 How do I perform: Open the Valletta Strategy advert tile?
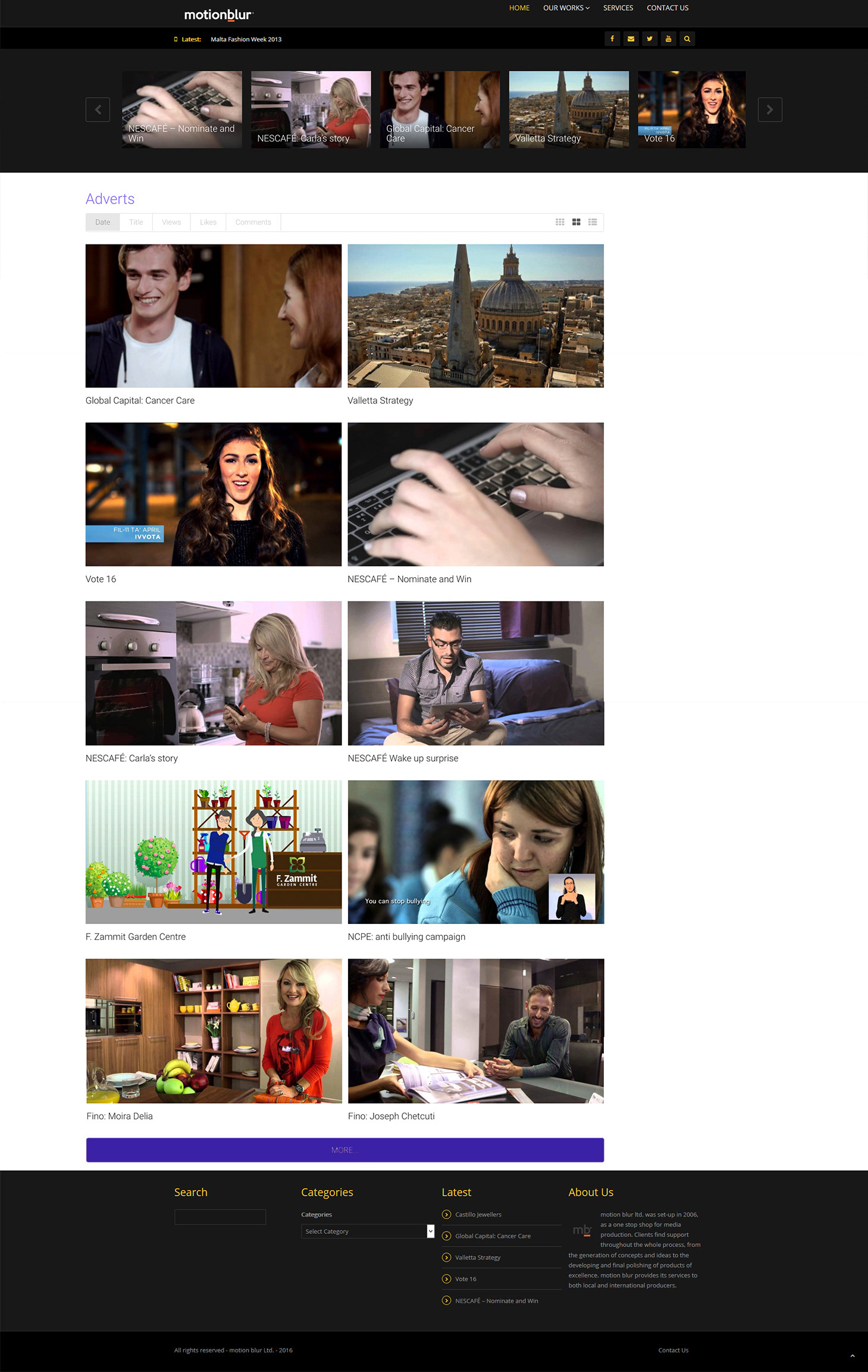(x=475, y=316)
